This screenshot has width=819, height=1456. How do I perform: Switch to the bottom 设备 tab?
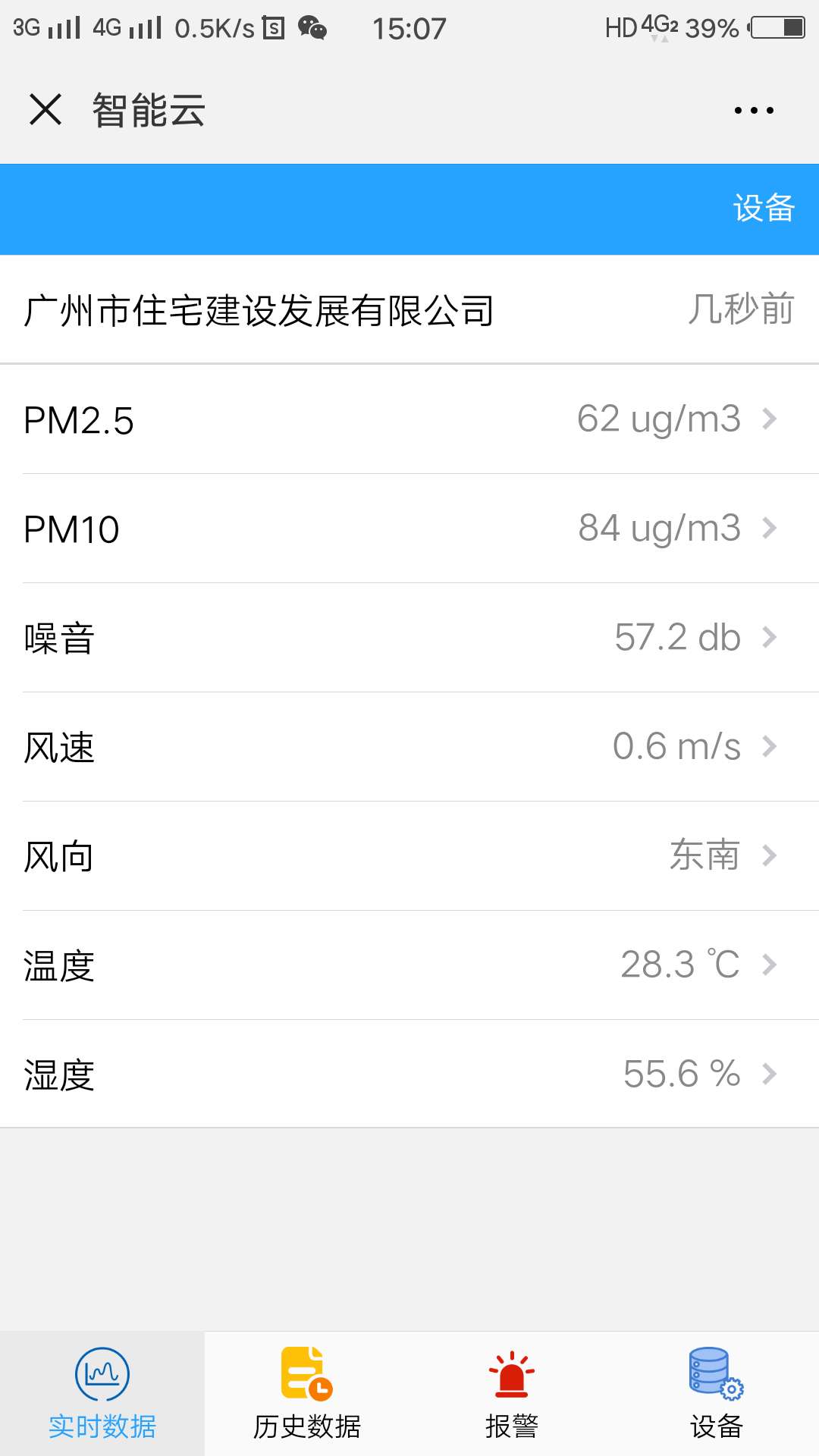(717, 1394)
